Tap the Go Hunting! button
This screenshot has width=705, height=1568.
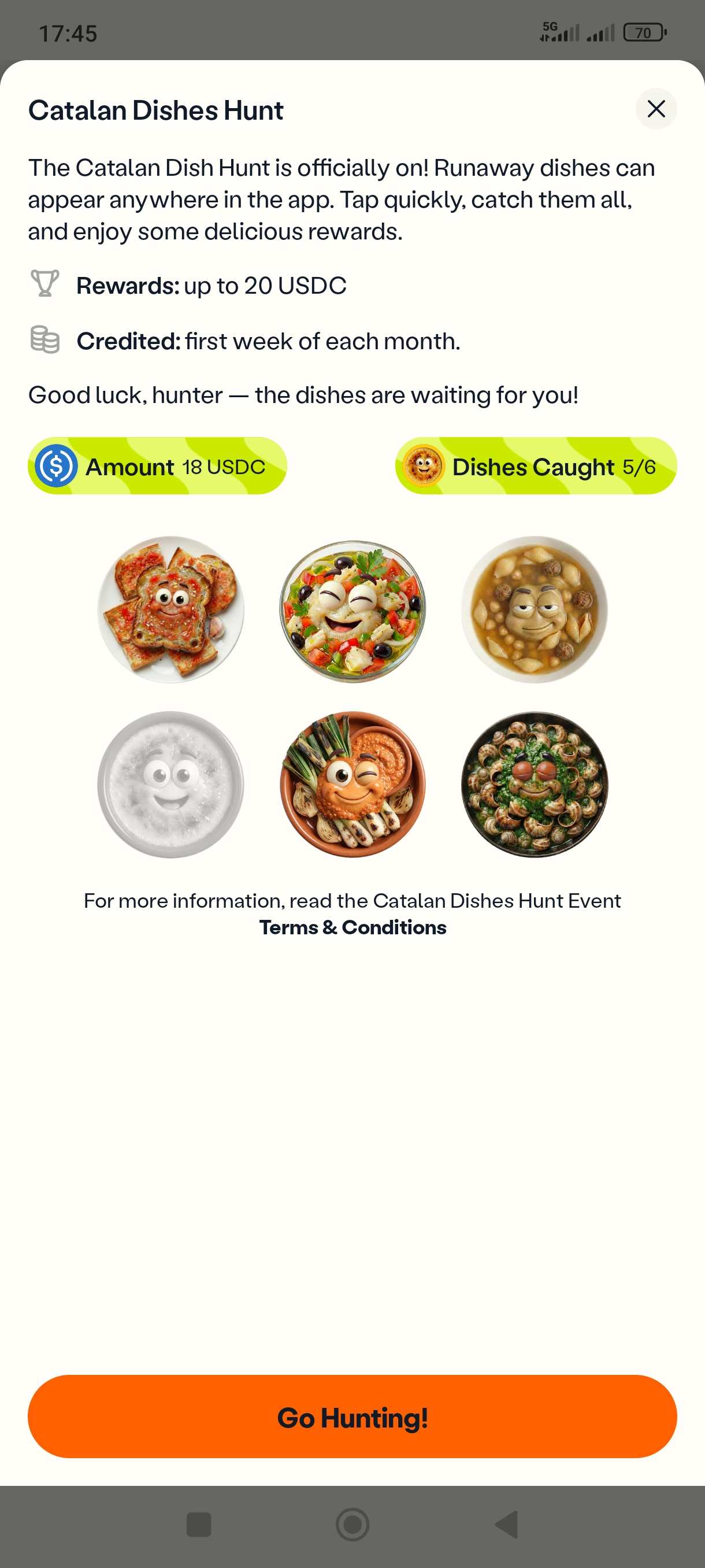click(352, 1417)
